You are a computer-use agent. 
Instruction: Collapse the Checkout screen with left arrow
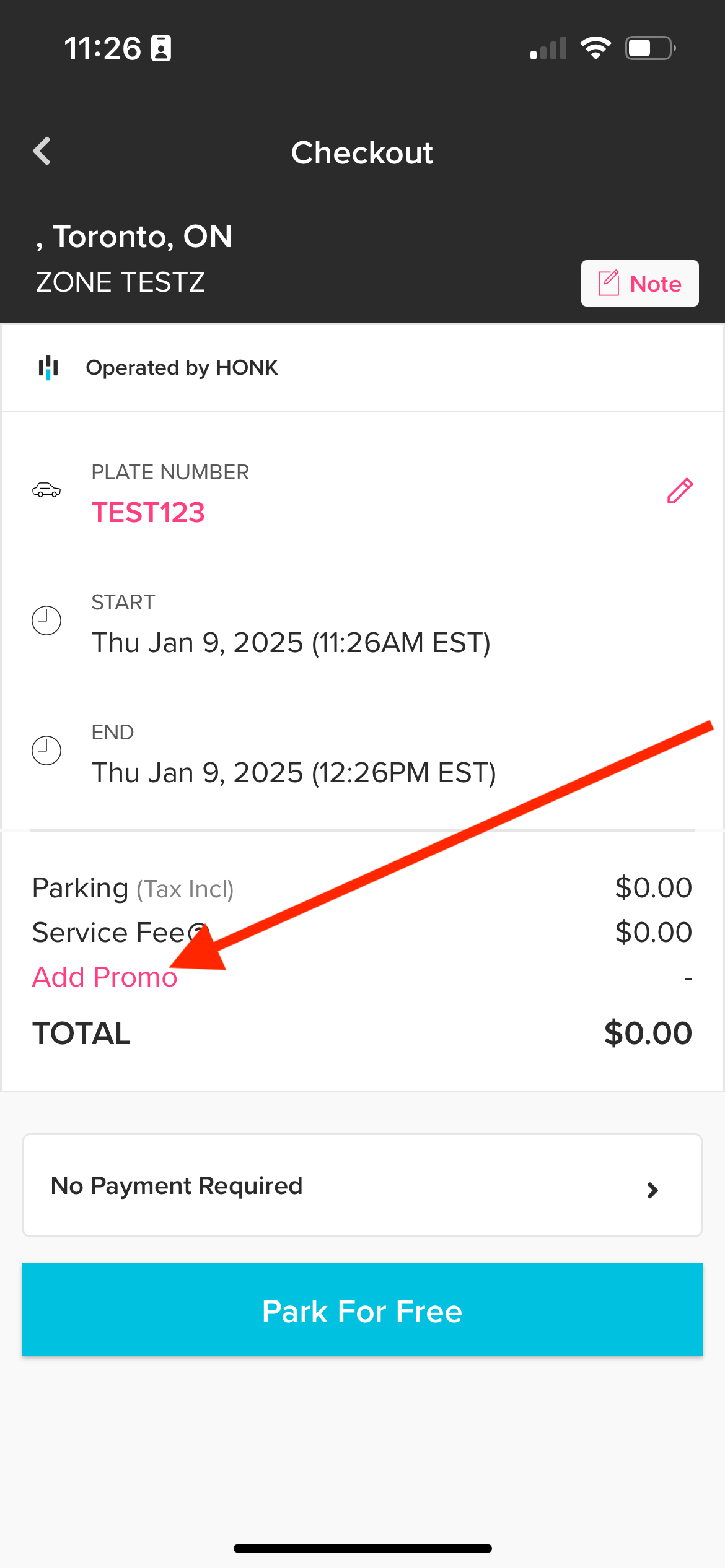point(42,150)
